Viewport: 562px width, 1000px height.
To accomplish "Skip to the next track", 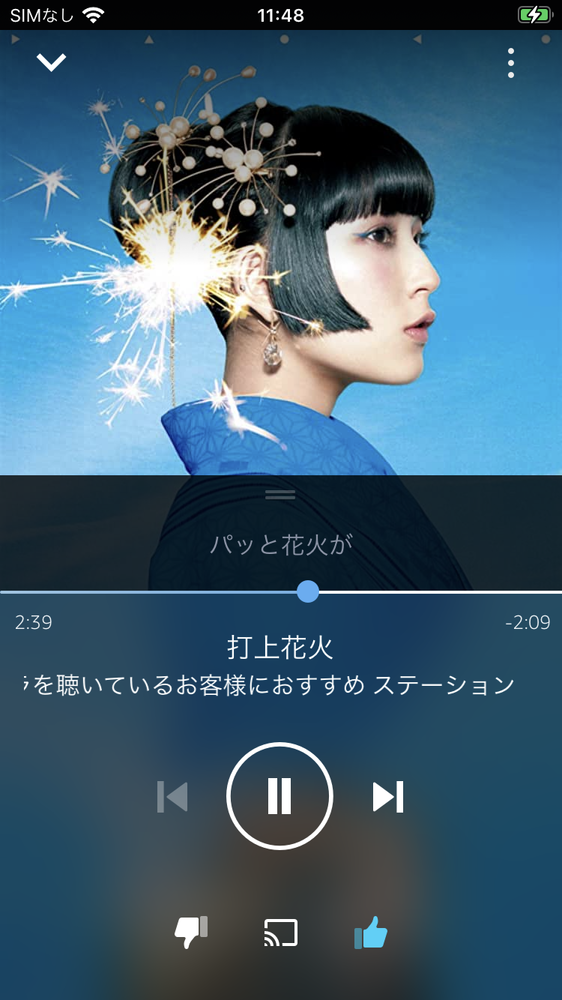I will point(388,797).
